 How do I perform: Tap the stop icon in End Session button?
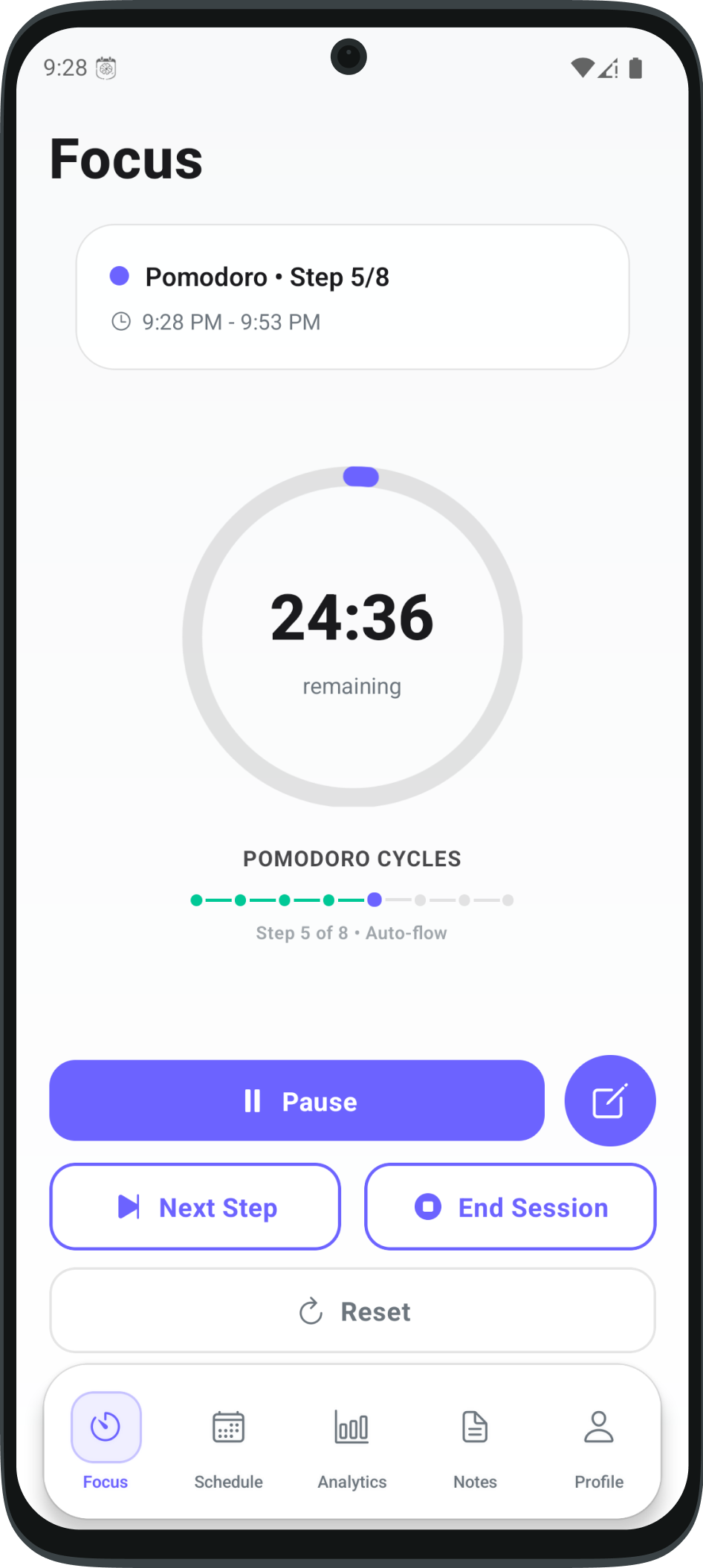[x=427, y=1206]
